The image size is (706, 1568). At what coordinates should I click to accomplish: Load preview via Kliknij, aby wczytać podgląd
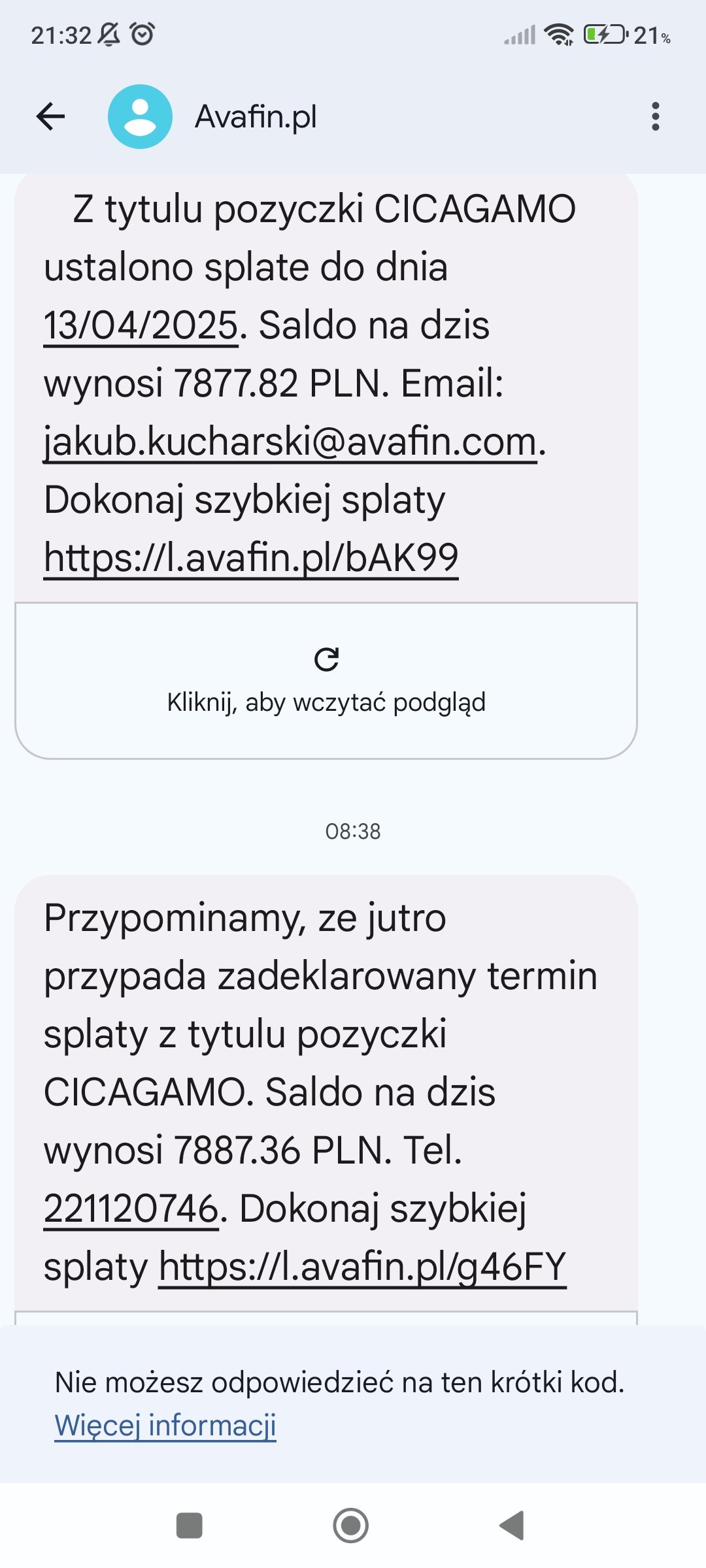click(326, 681)
